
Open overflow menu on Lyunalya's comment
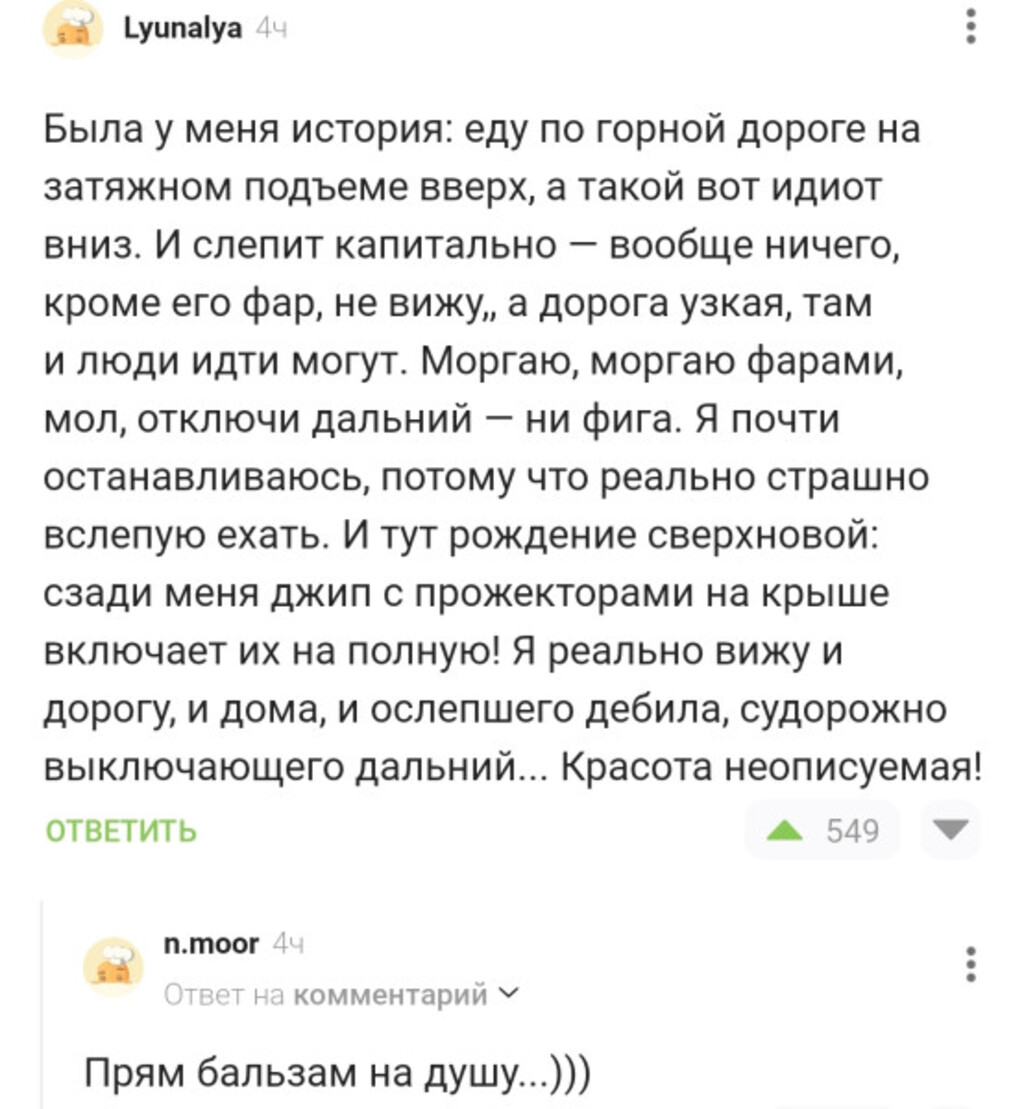click(970, 27)
